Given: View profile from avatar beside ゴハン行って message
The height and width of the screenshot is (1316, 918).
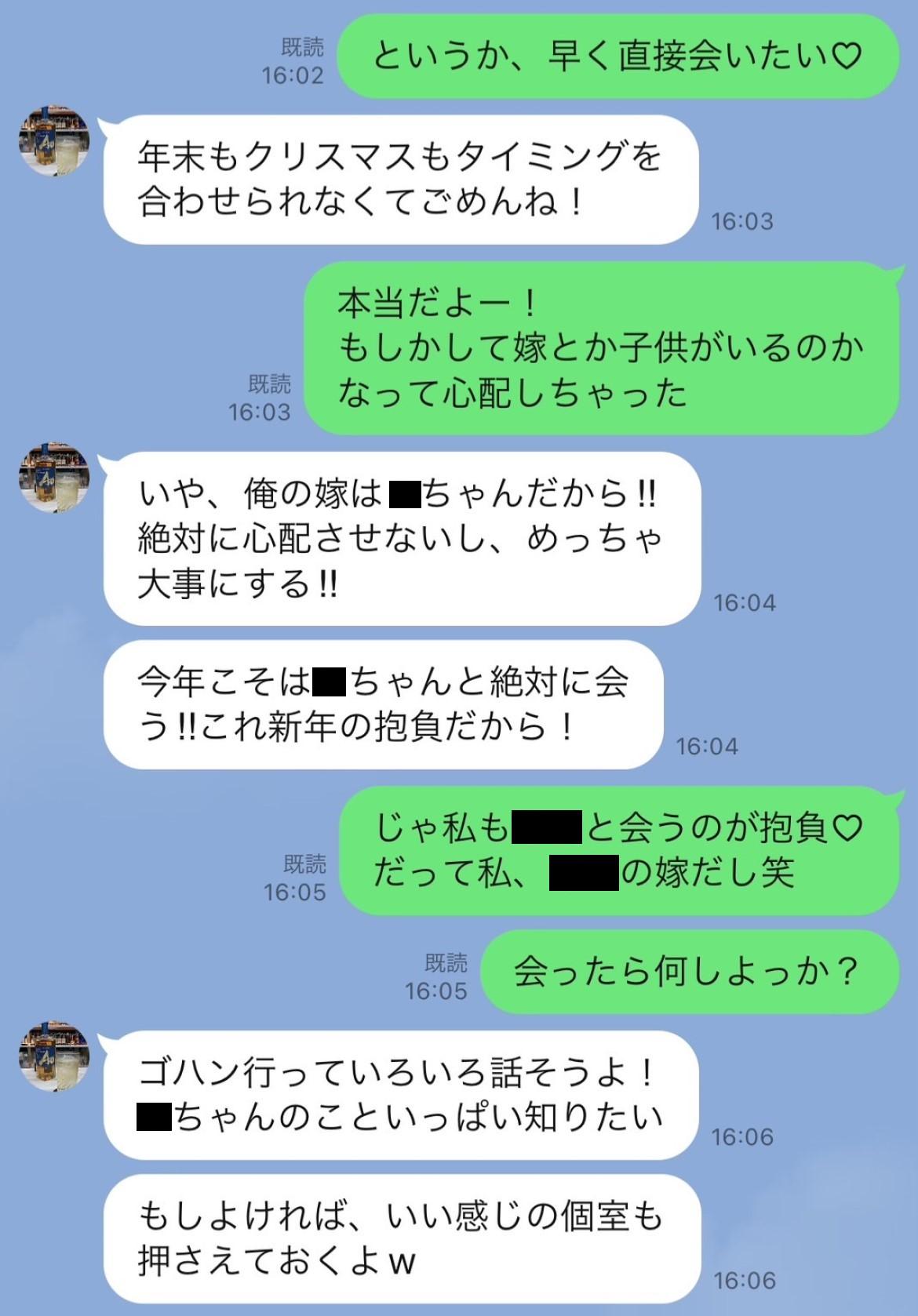Looking at the screenshot, I should click(54, 1056).
